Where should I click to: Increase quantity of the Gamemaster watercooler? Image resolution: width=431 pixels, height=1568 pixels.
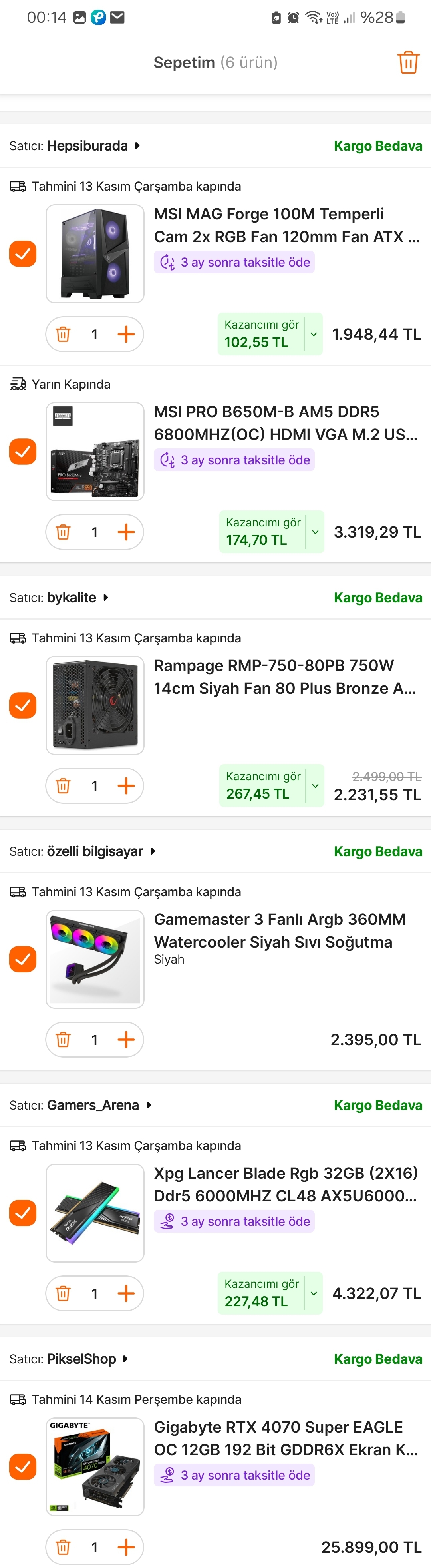126,1040
